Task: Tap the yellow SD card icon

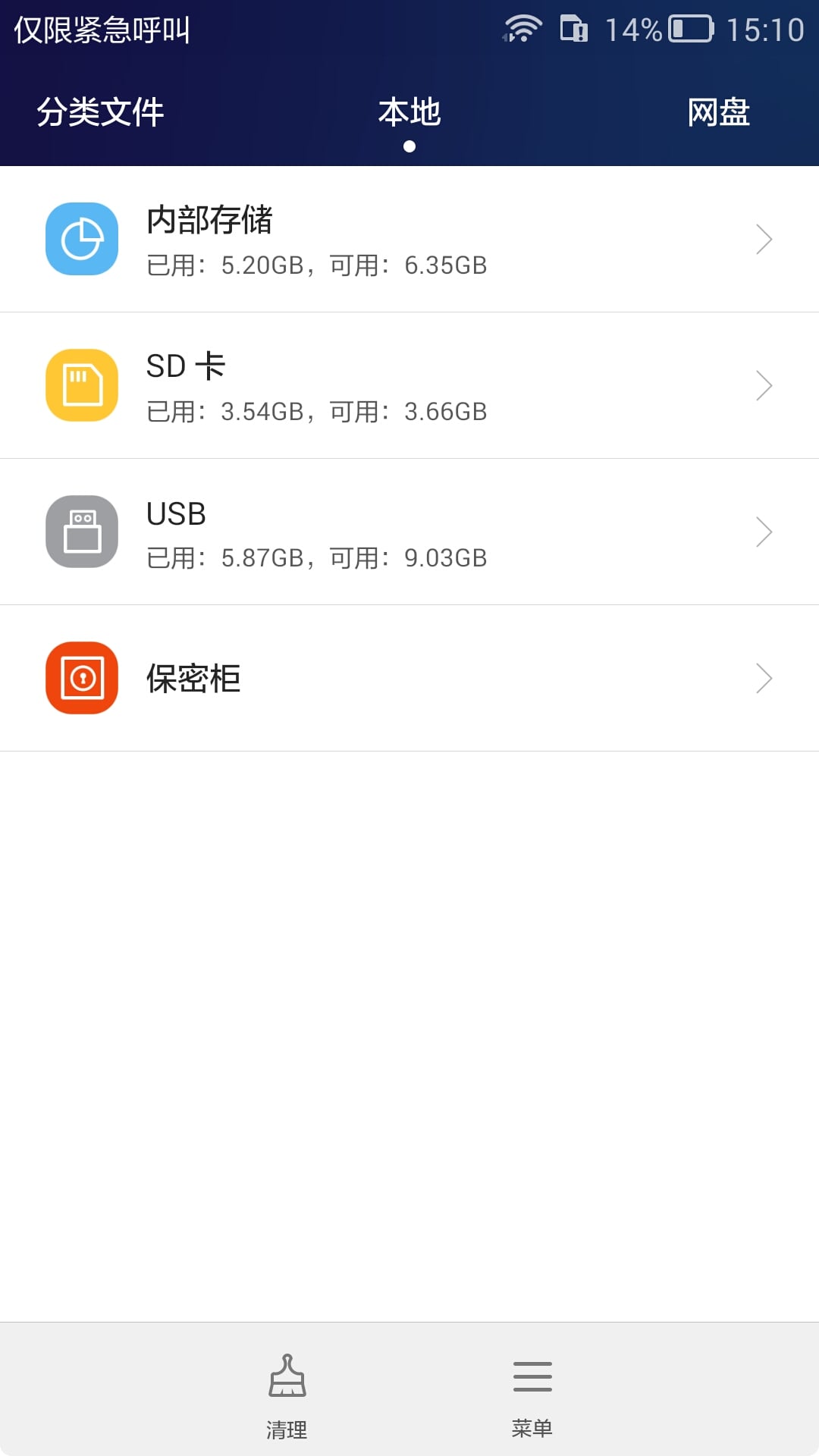Action: point(82,384)
